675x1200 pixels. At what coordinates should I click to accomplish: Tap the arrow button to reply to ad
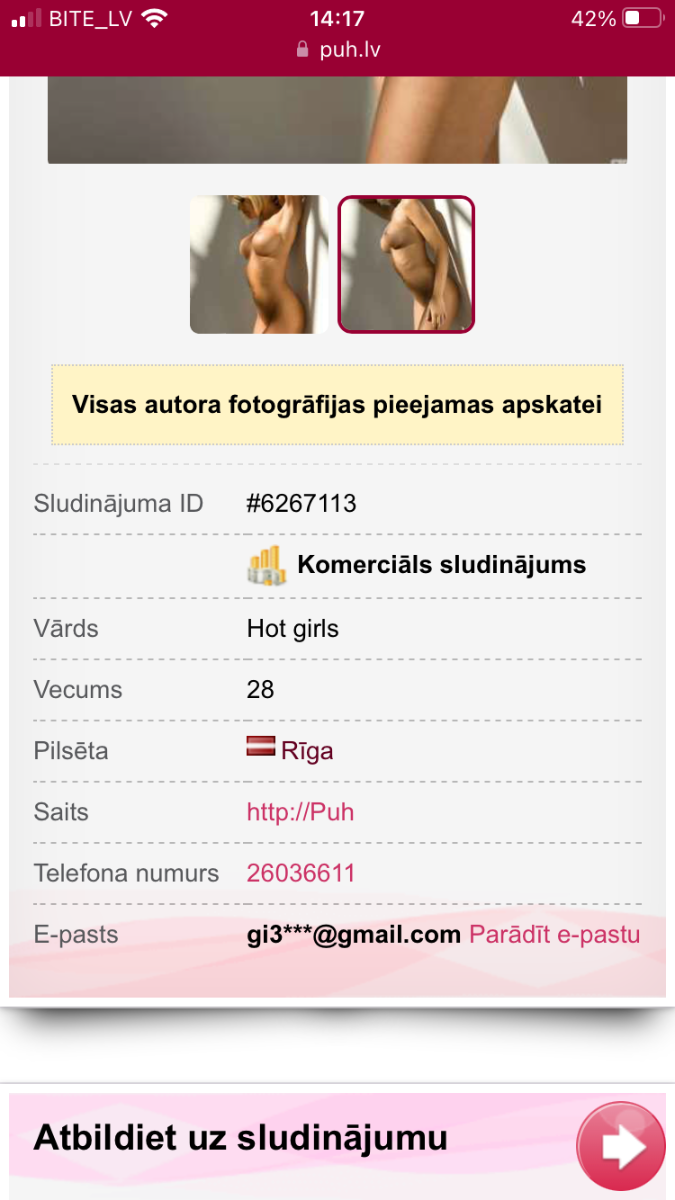tap(620, 1147)
